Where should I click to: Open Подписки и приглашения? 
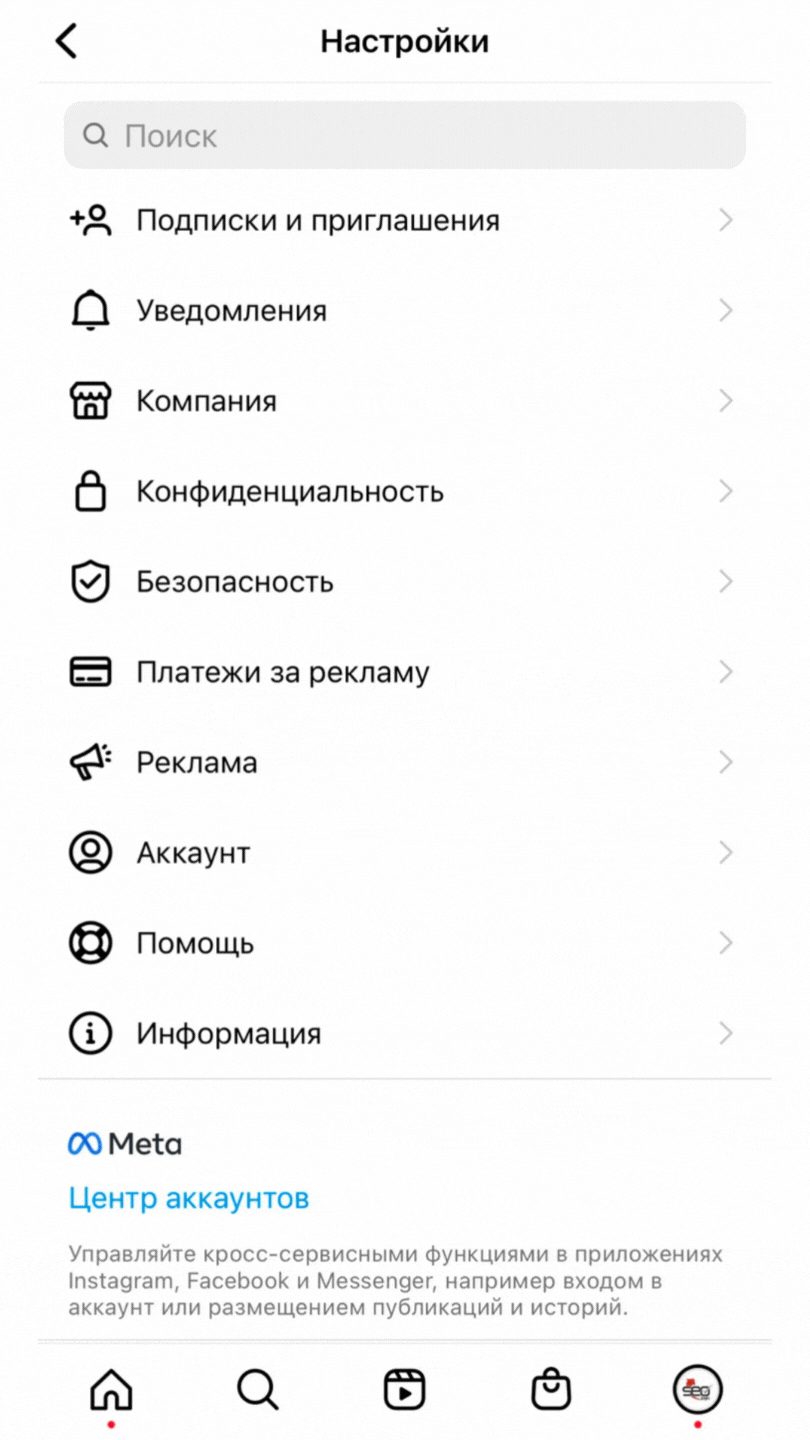point(404,220)
